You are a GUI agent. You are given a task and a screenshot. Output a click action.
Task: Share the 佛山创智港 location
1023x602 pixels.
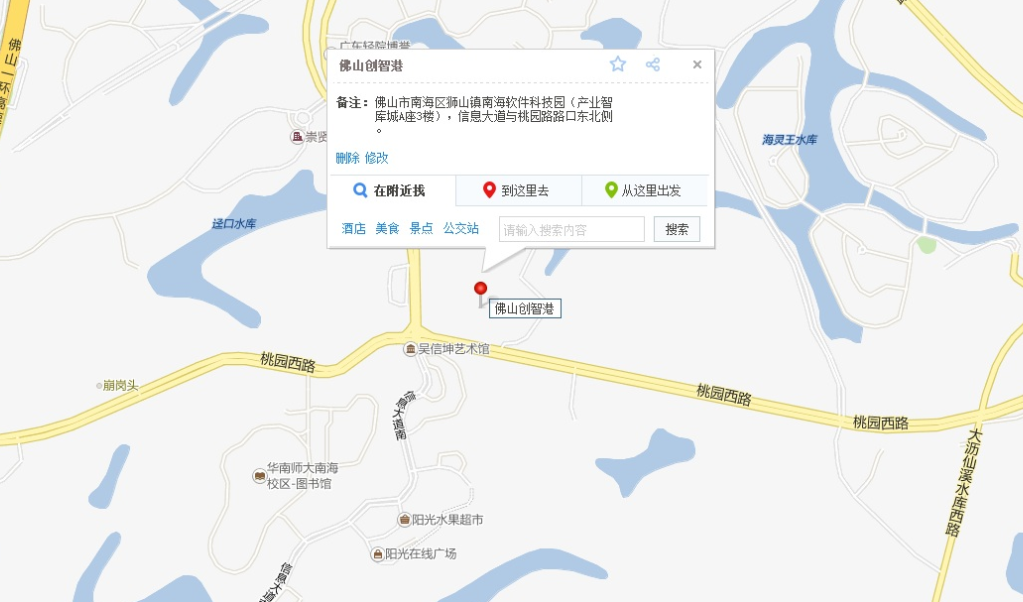pos(653,64)
